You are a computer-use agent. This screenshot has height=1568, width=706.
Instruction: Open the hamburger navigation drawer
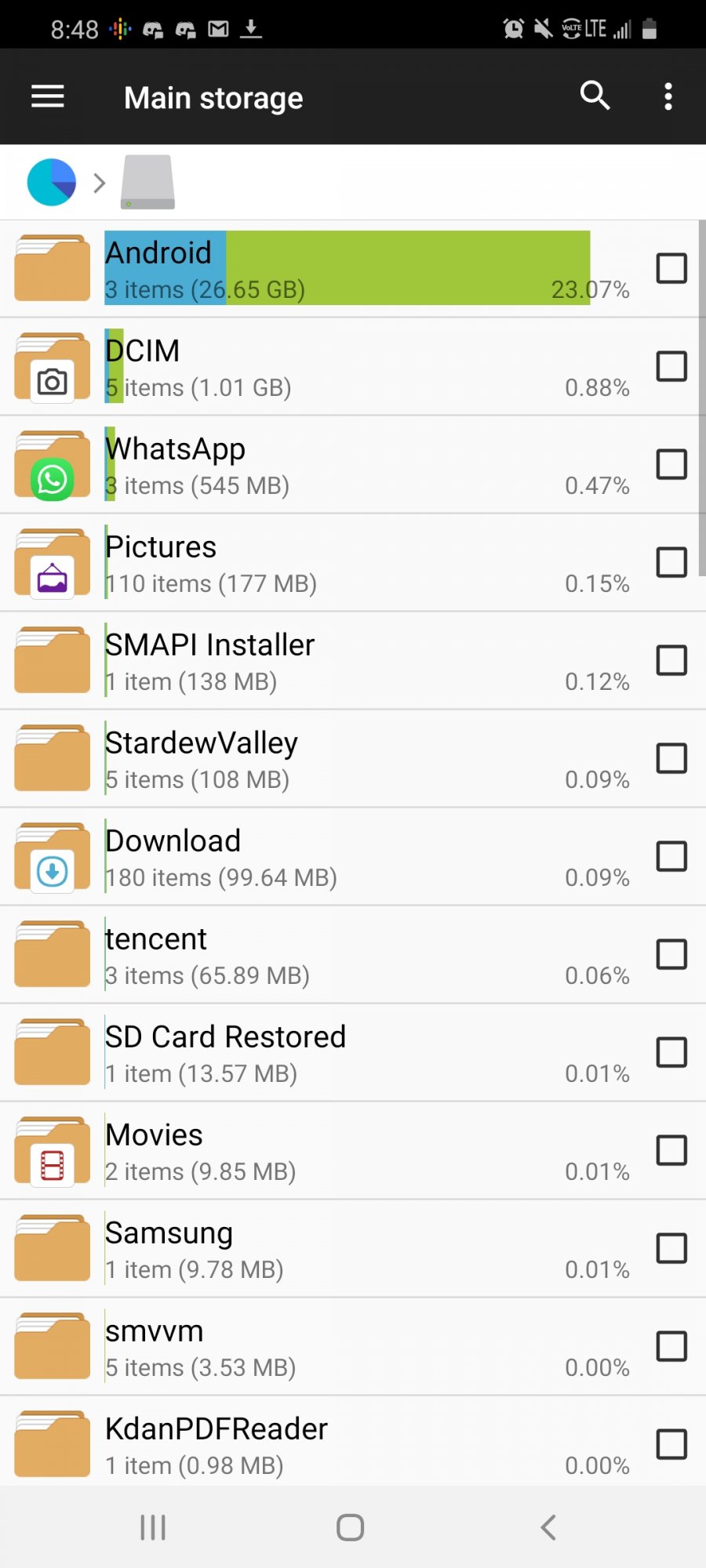pyautogui.click(x=48, y=96)
